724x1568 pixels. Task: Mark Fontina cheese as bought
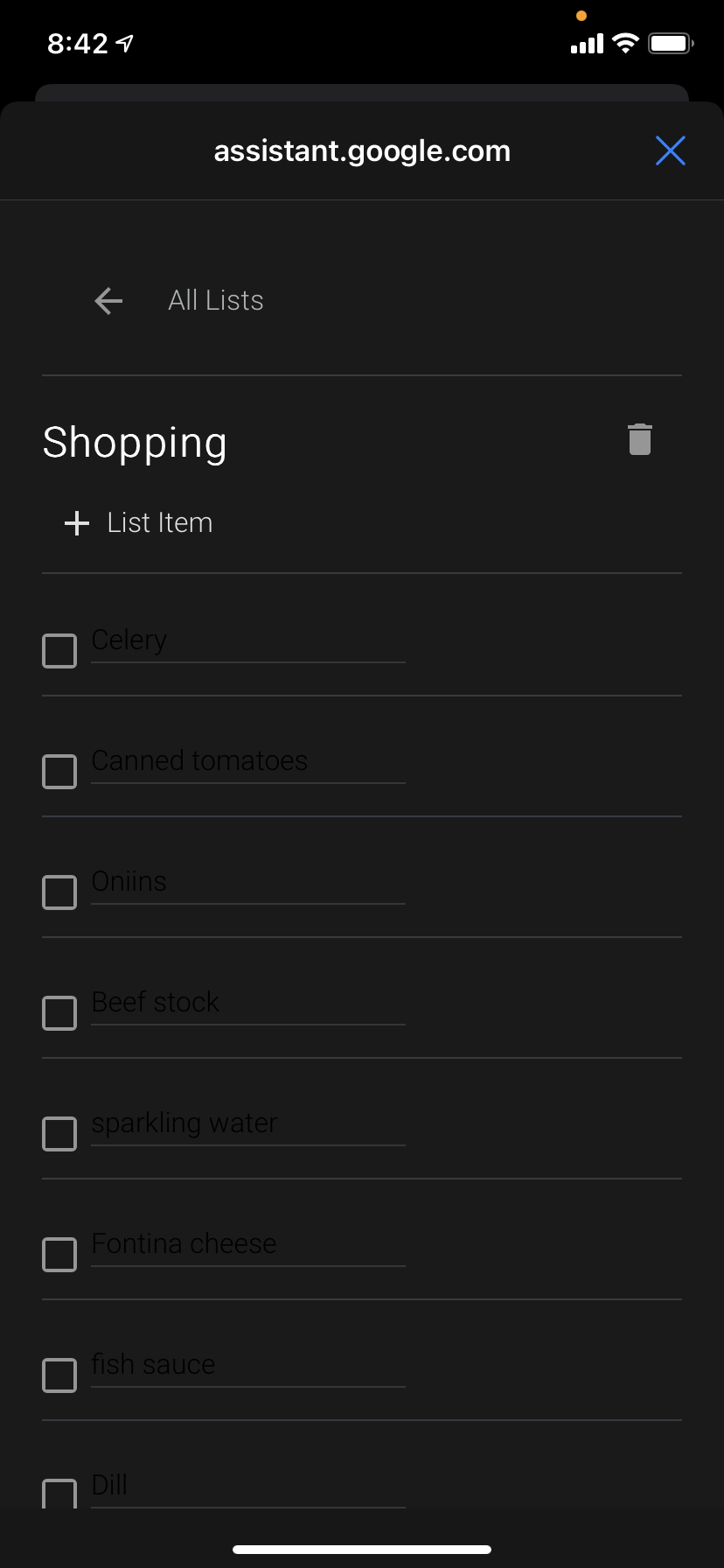click(x=59, y=1255)
